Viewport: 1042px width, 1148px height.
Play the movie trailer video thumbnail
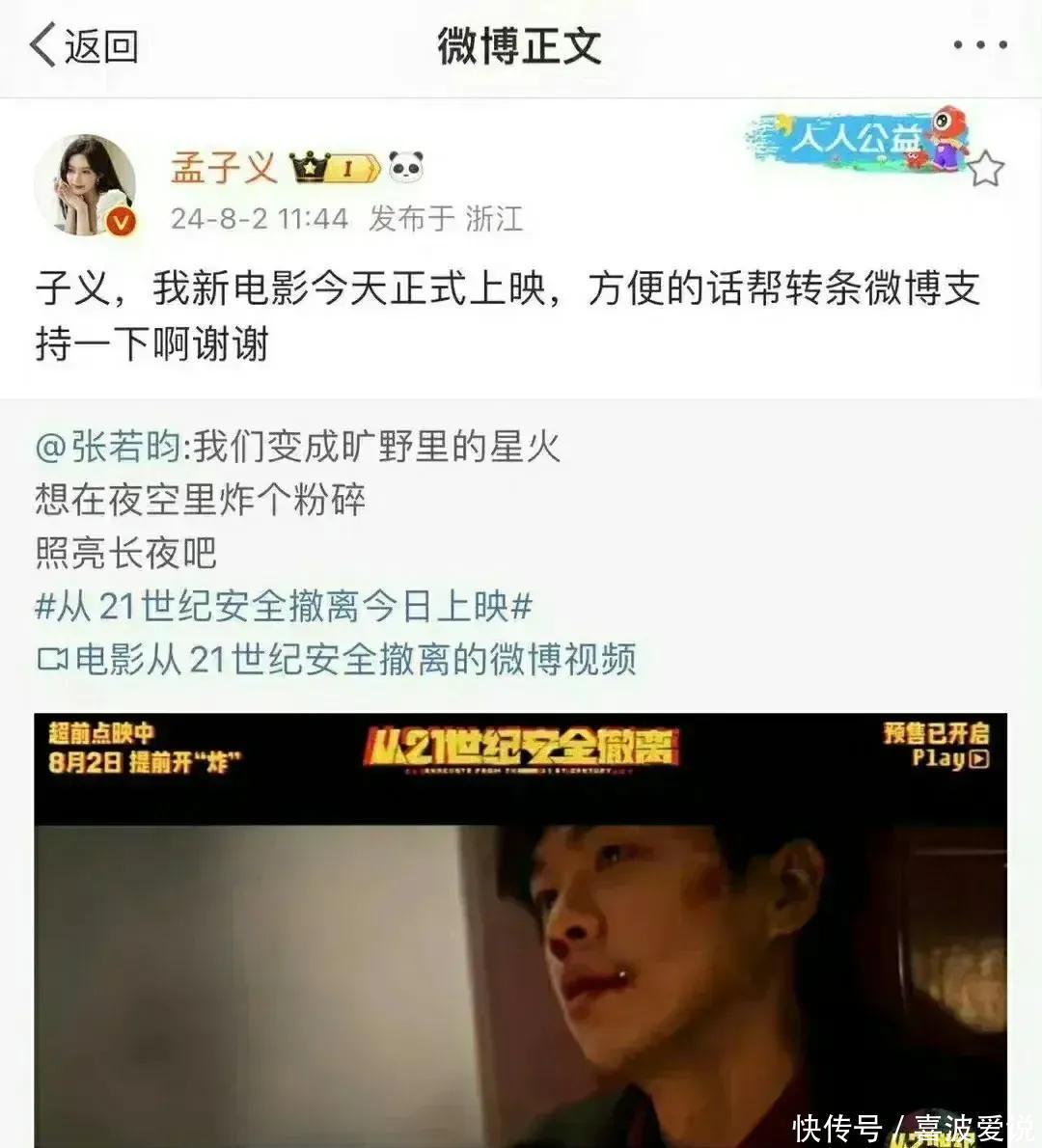520,931
